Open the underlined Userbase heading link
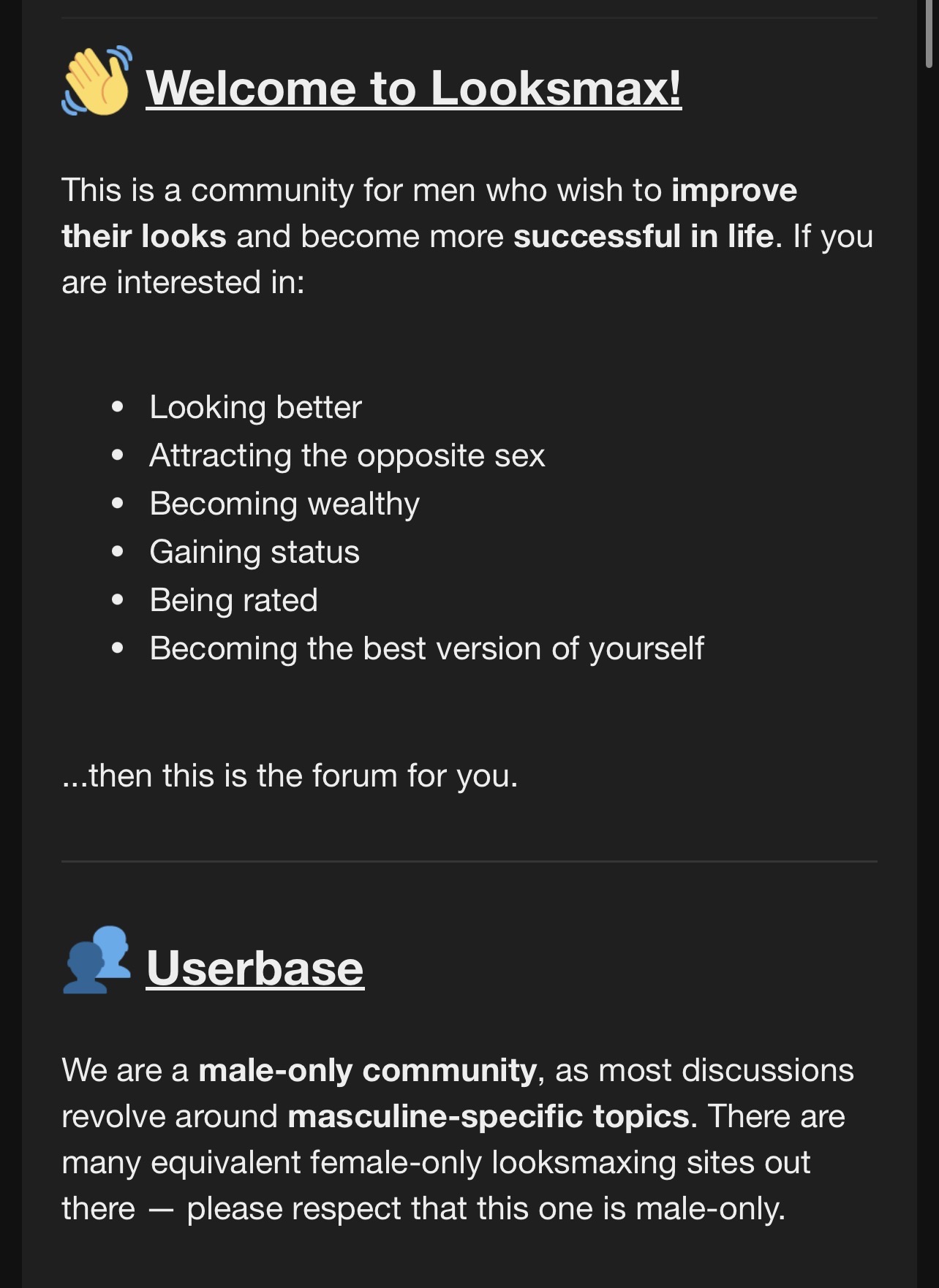This screenshot has width=939, height=1288. [254, 968]
